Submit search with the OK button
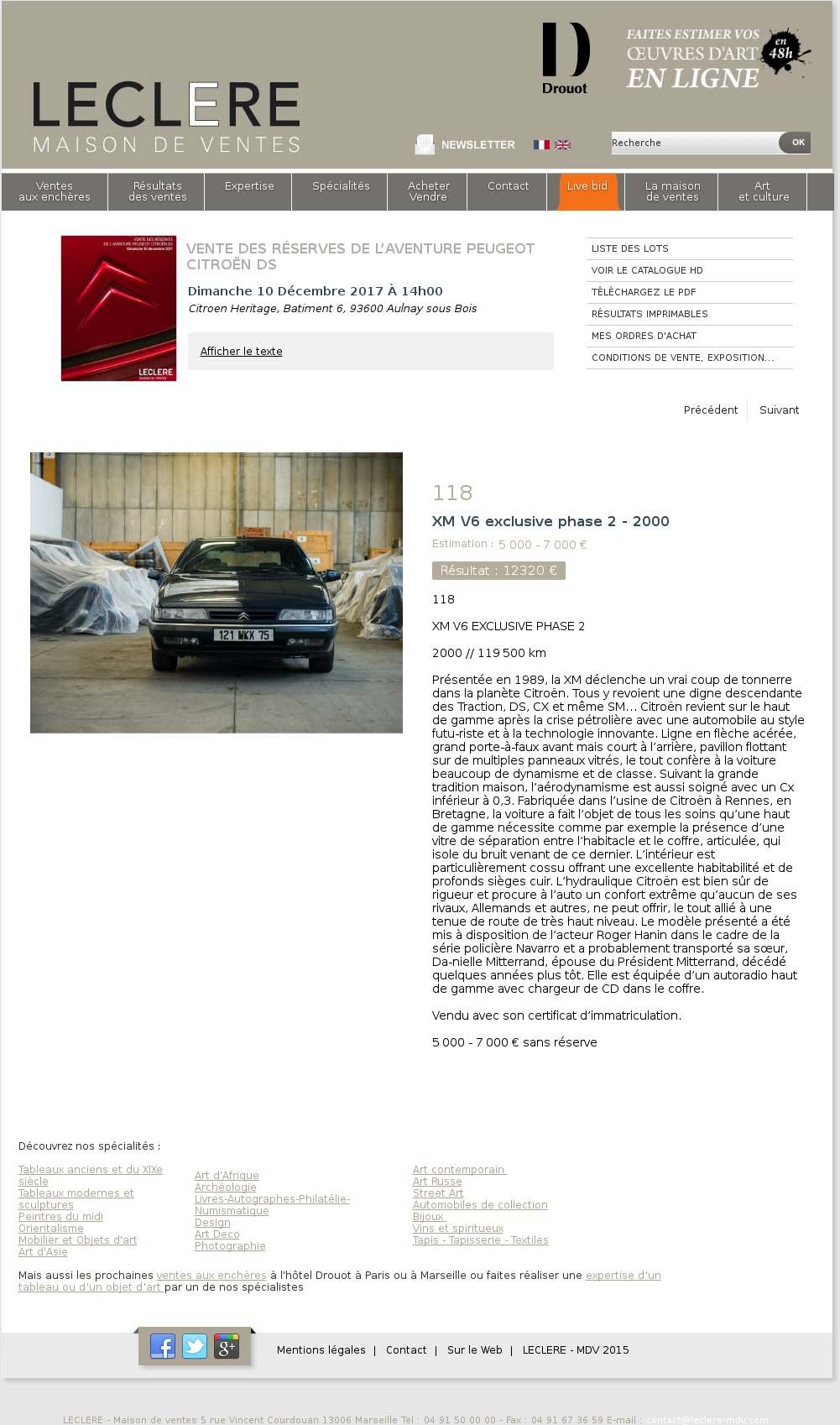Image resolution: width=840 pixels, height=1425 pixels. point(797,143)
